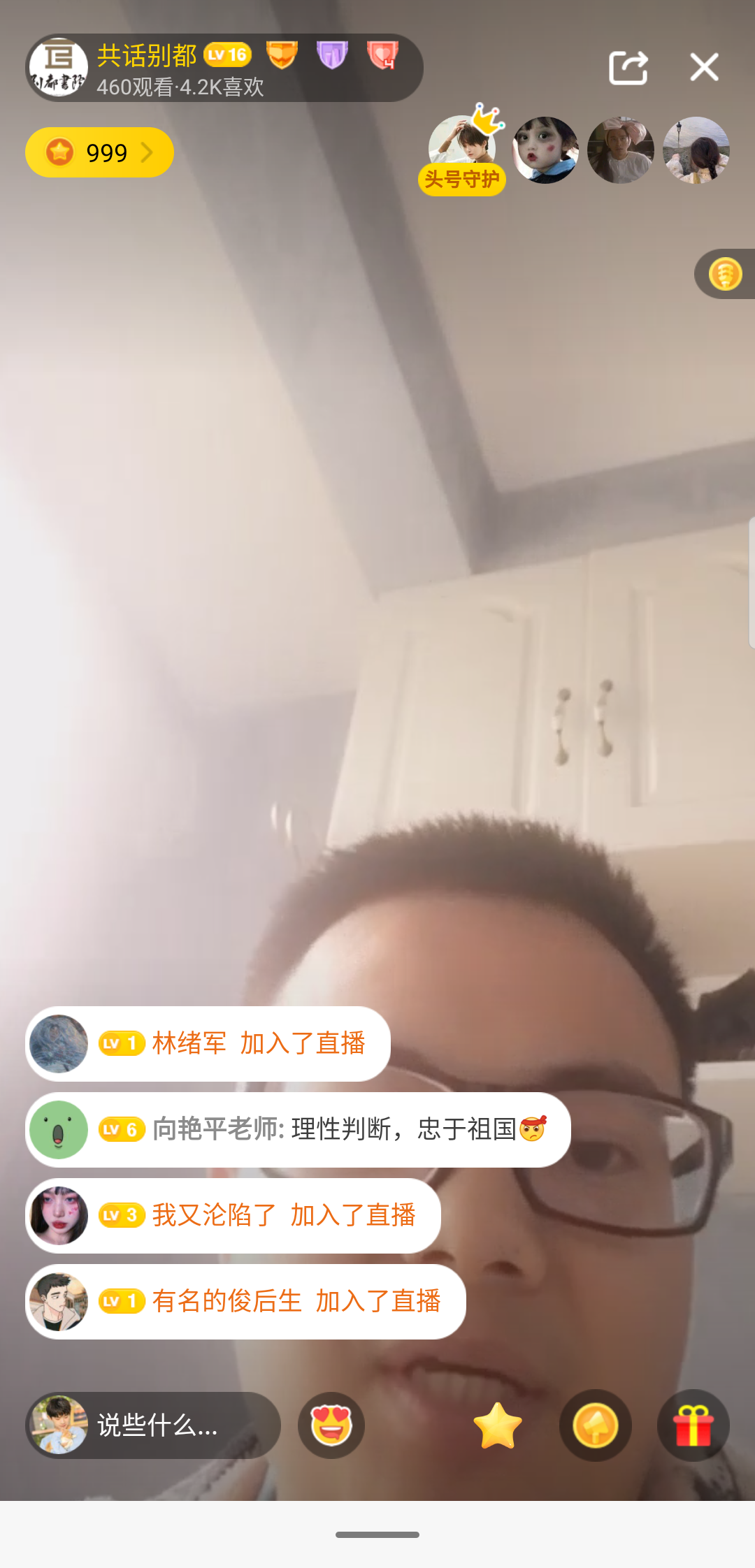Close the live stream
This screenshot has height=1568, width=755.
click(704, 68)
